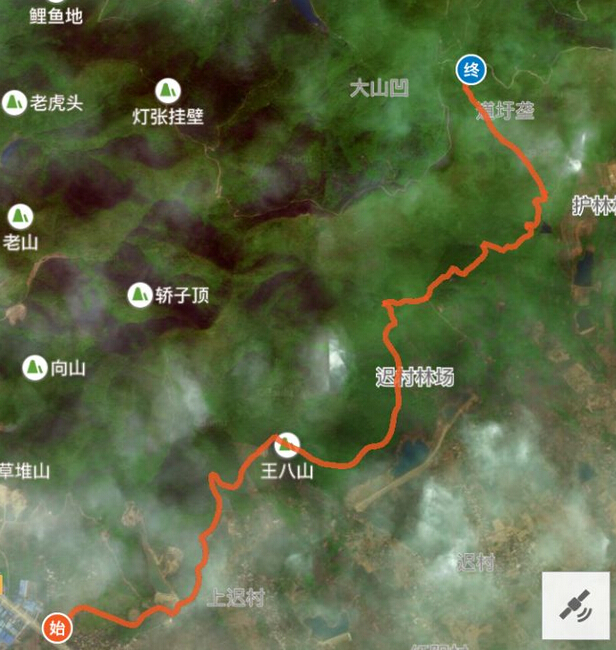Tap the red start marker 始

[58, 627]
